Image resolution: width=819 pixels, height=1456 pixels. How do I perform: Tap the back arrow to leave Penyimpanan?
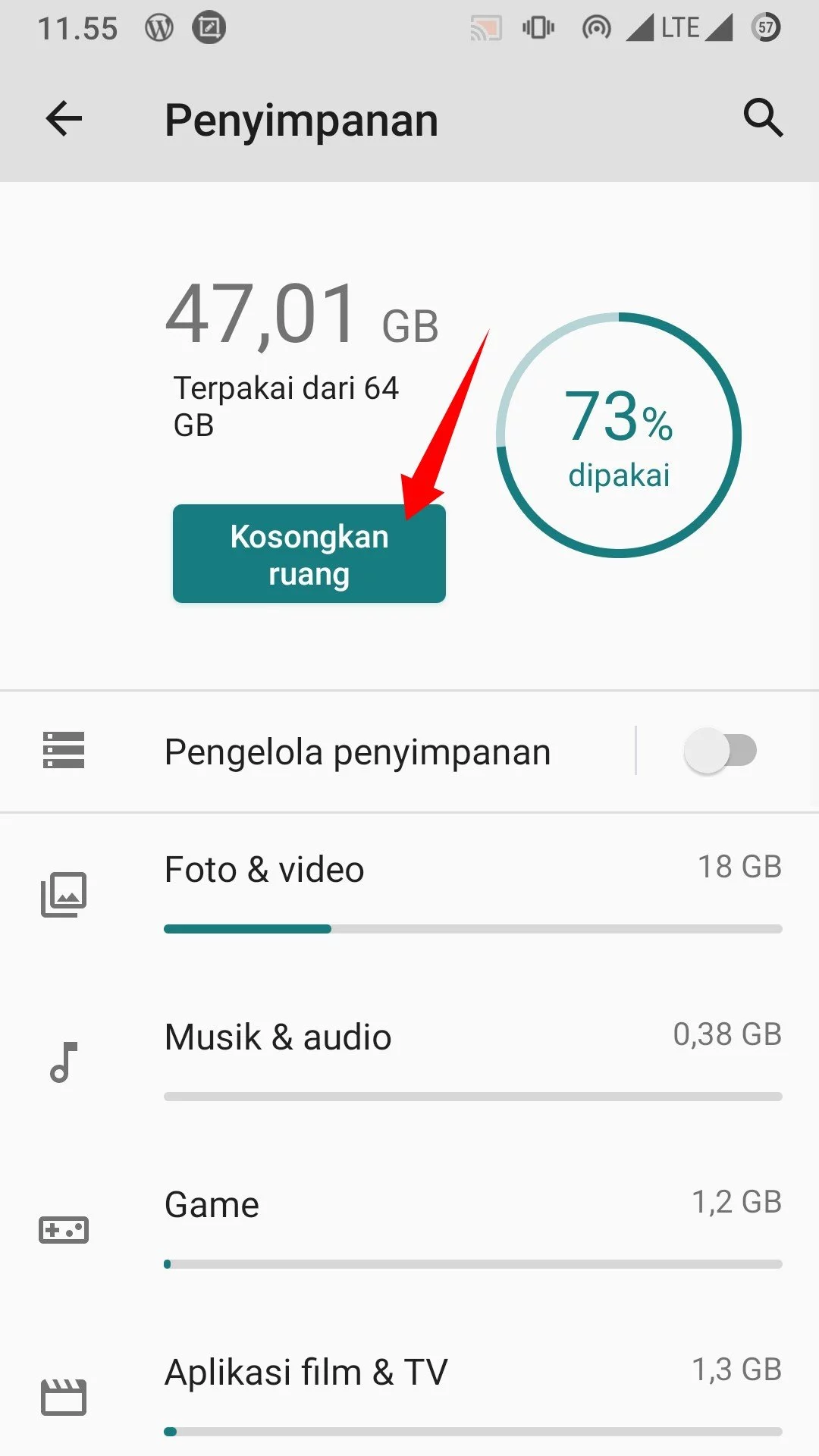[64, 119]
